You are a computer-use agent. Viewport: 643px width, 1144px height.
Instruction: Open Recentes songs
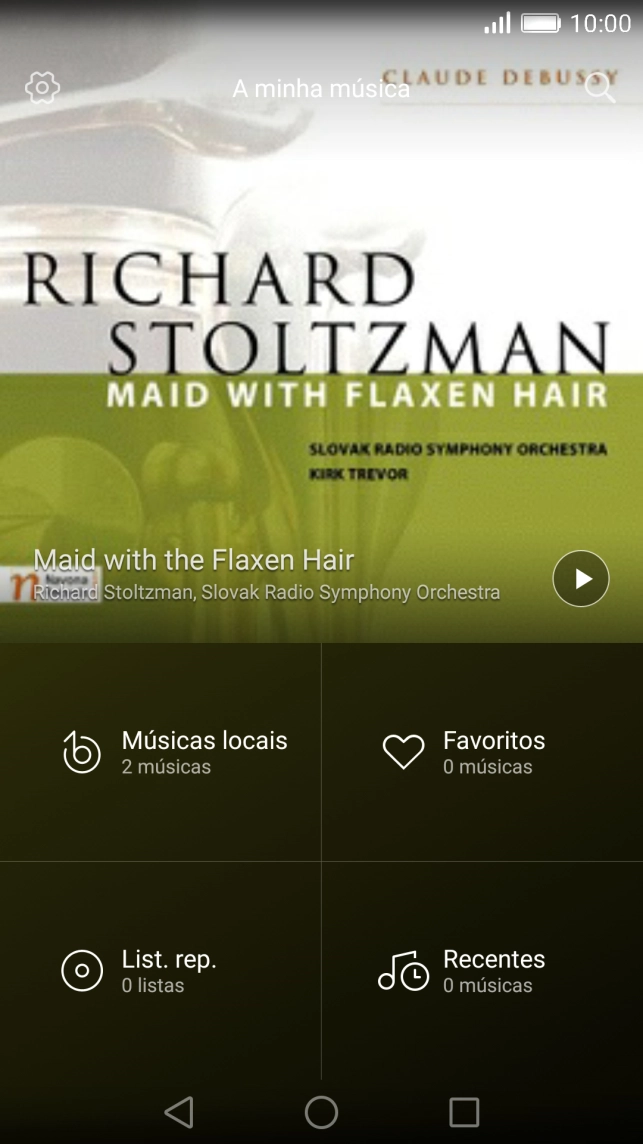pyautogui.click(x=482, y=970)
